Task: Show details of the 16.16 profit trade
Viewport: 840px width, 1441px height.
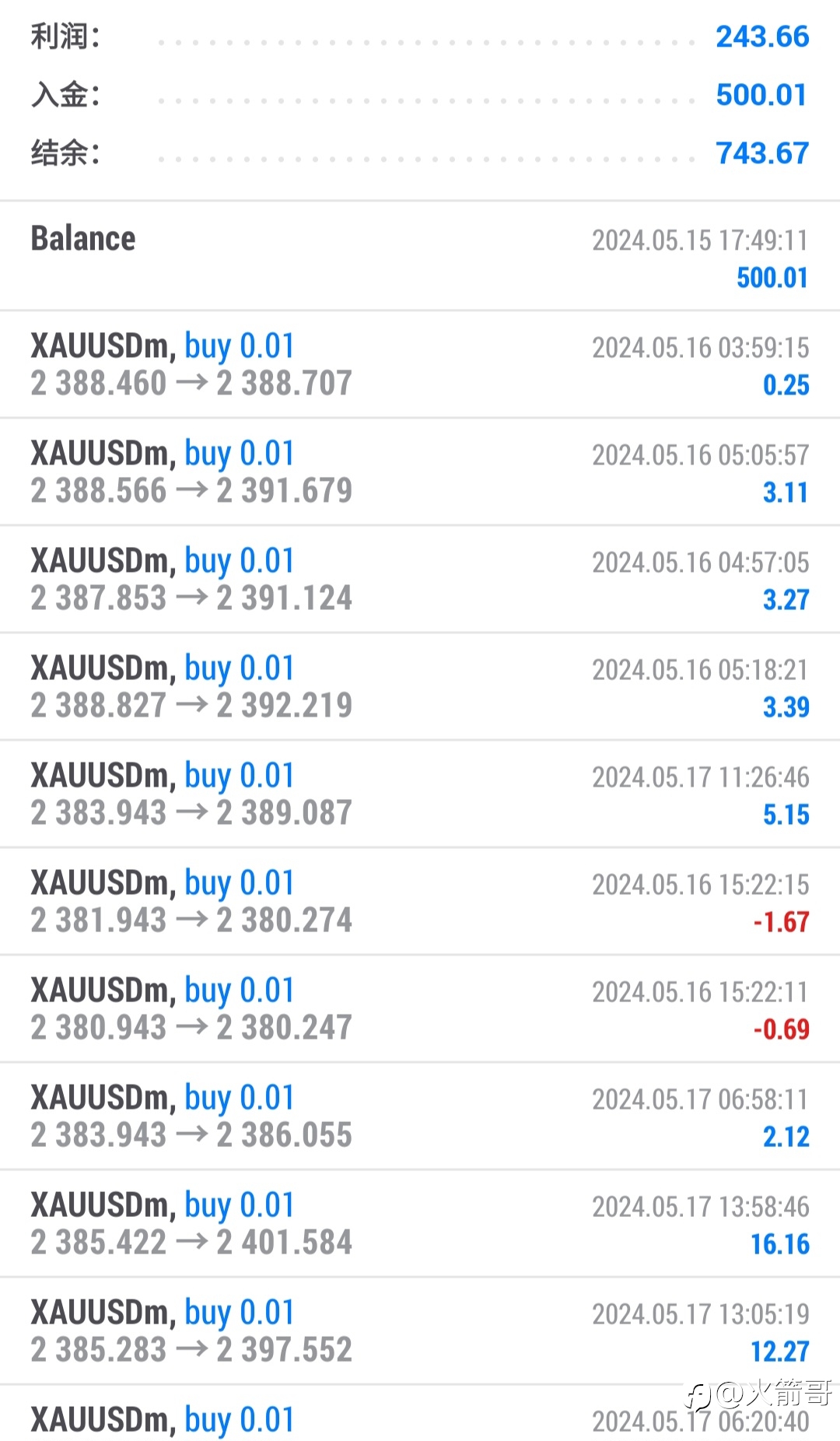Action: [x=420, y=1223]
